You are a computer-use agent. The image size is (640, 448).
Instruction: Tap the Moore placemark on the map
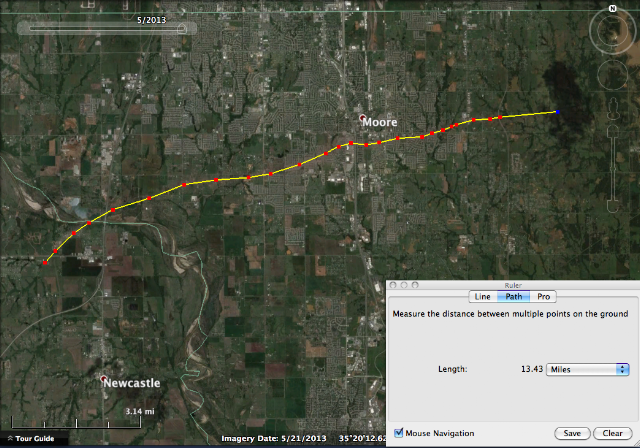pyautogui.click(x=362, y=118)
